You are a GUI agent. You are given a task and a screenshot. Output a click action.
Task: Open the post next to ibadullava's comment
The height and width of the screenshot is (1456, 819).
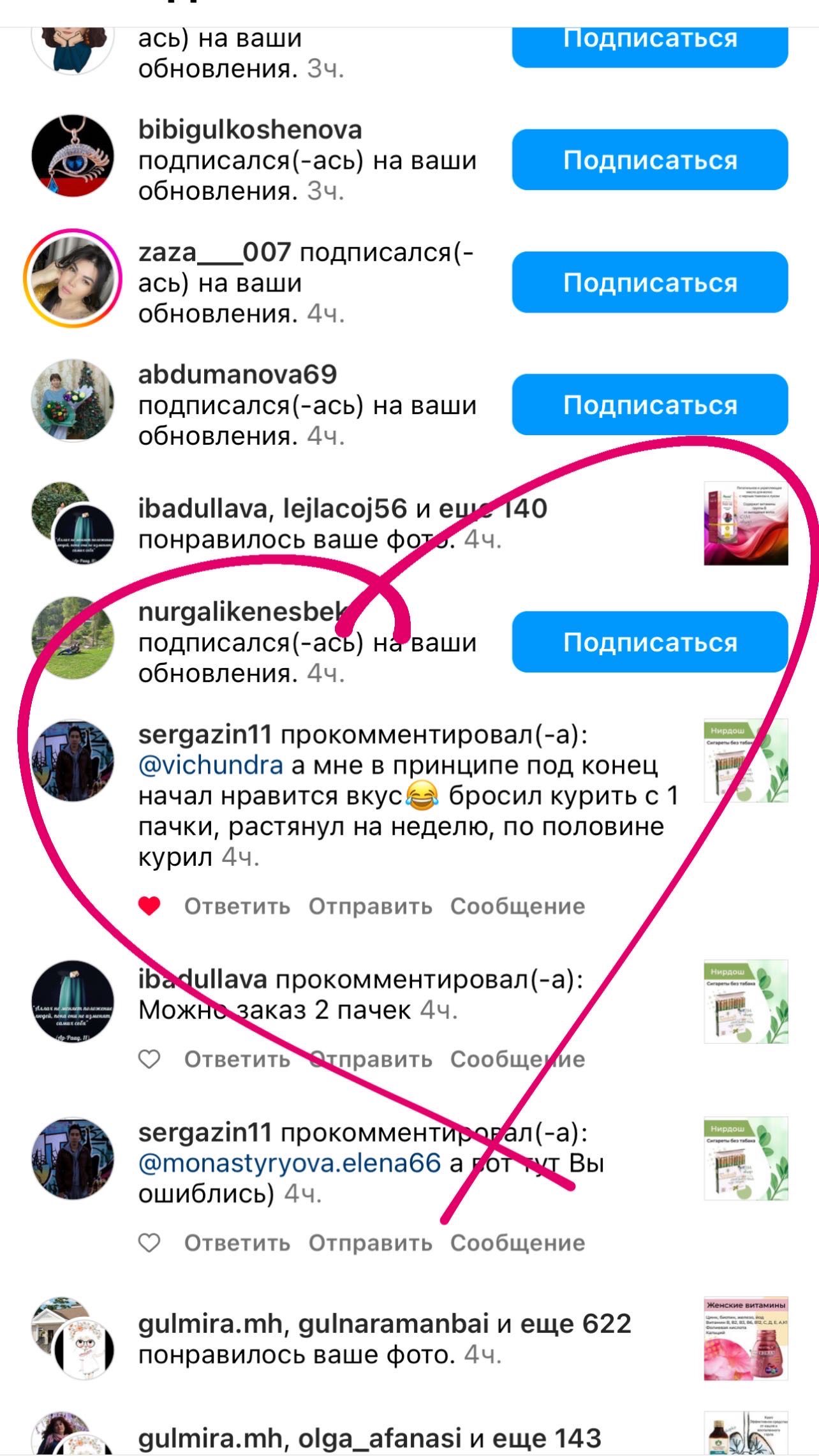point(745,1000)
